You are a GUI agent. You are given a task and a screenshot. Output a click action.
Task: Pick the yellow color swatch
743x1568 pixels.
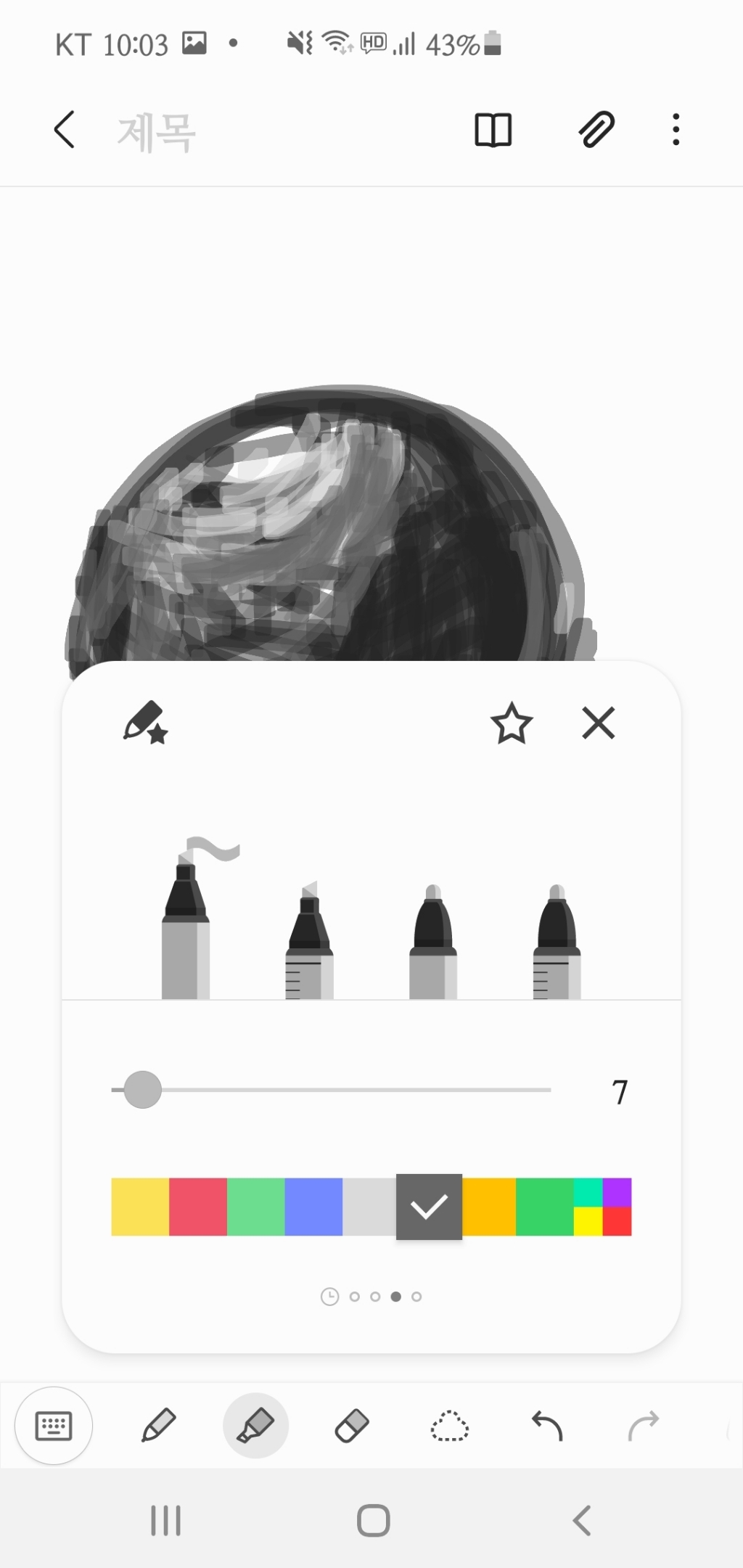pos(140,1207)
